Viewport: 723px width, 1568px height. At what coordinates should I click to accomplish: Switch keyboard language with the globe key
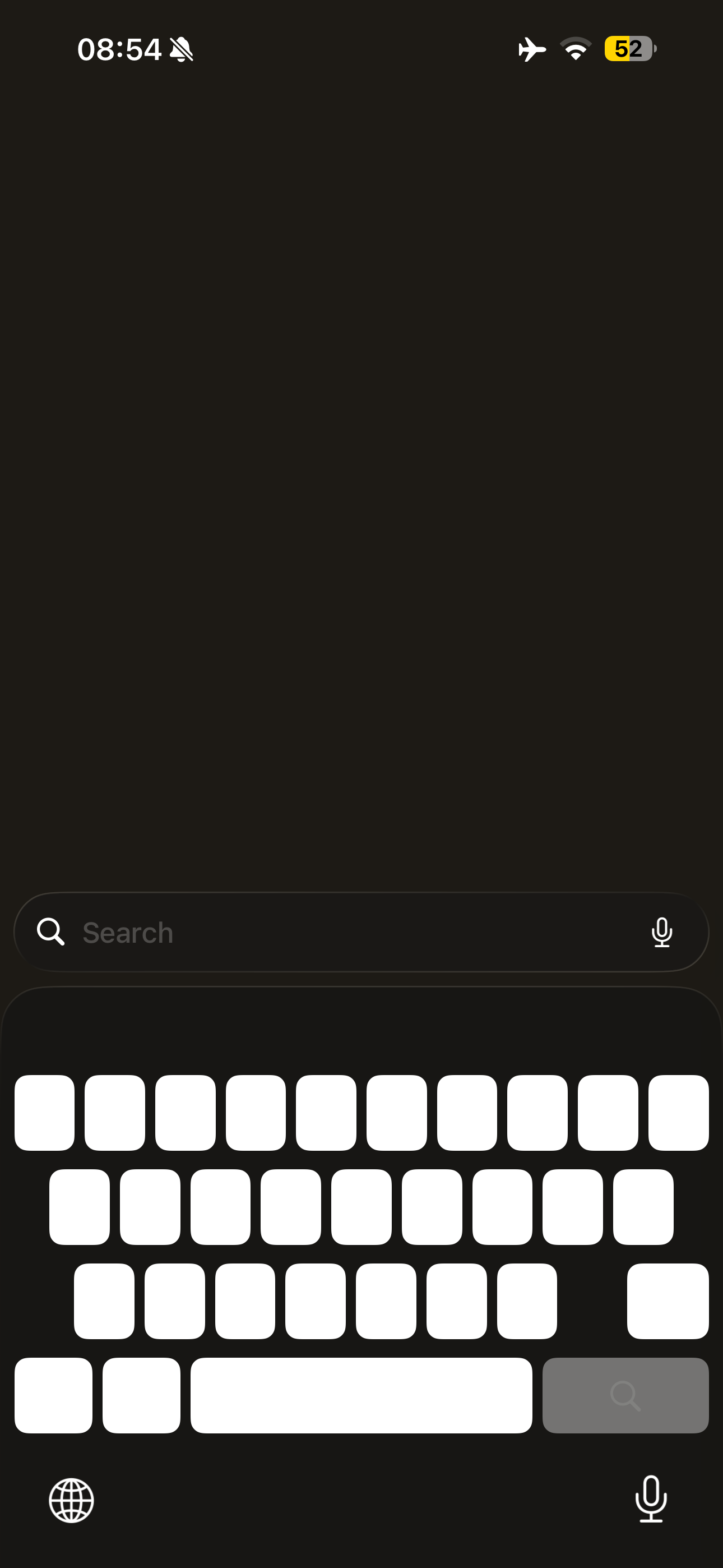[x=71, y=1501]
